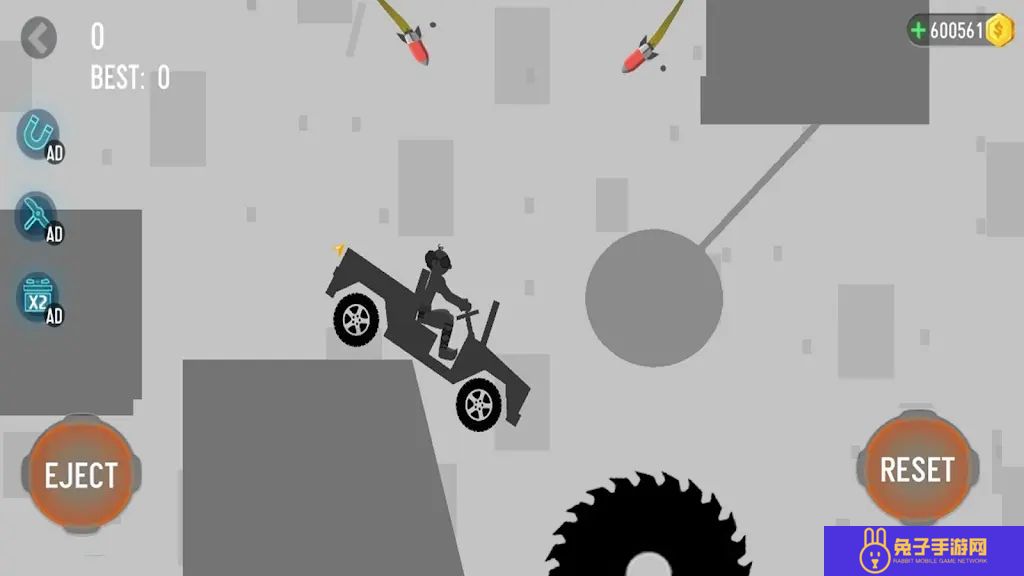Add more coins via plus button
Viewport: 1024px width, 576px height.
(x=918, y=31)
